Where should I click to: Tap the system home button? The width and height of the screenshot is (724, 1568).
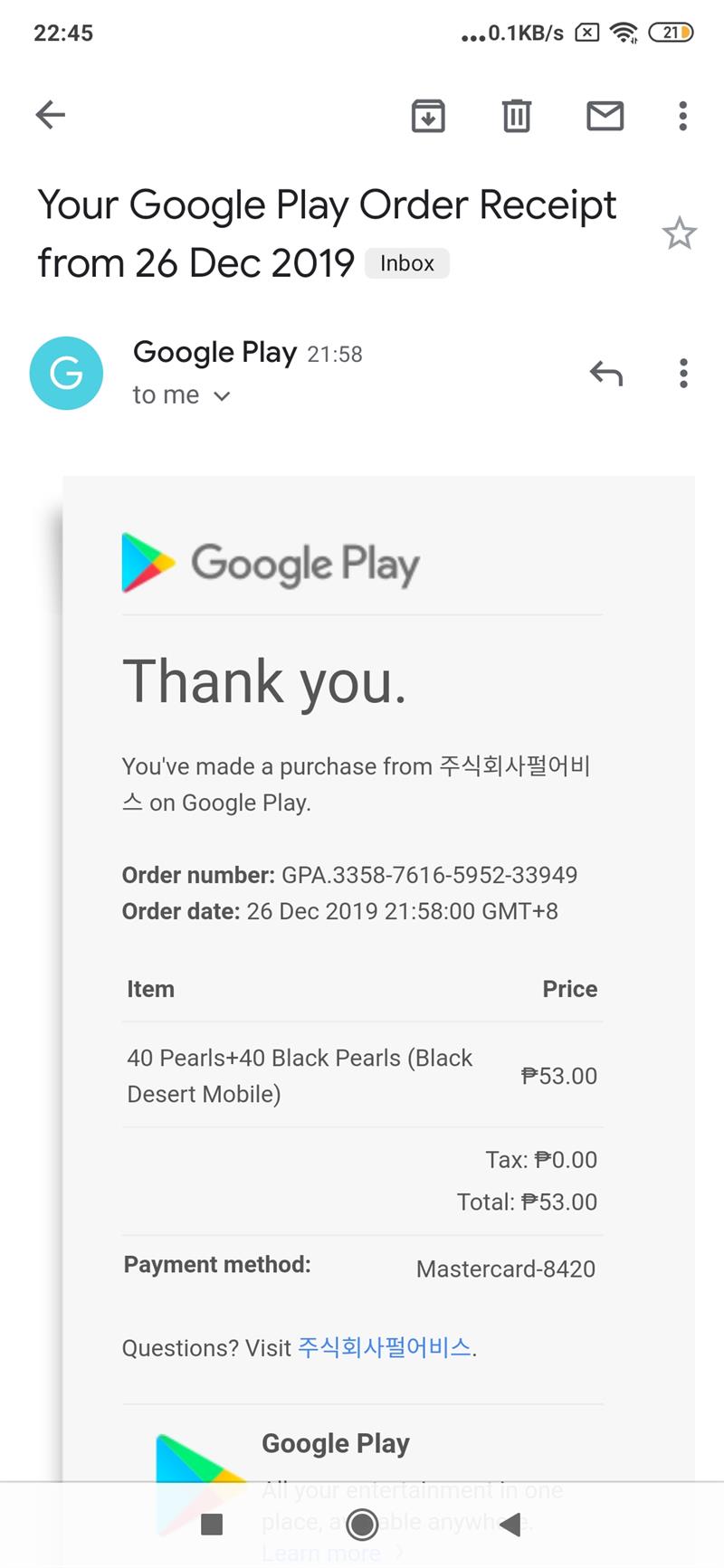click(362, 1525)
